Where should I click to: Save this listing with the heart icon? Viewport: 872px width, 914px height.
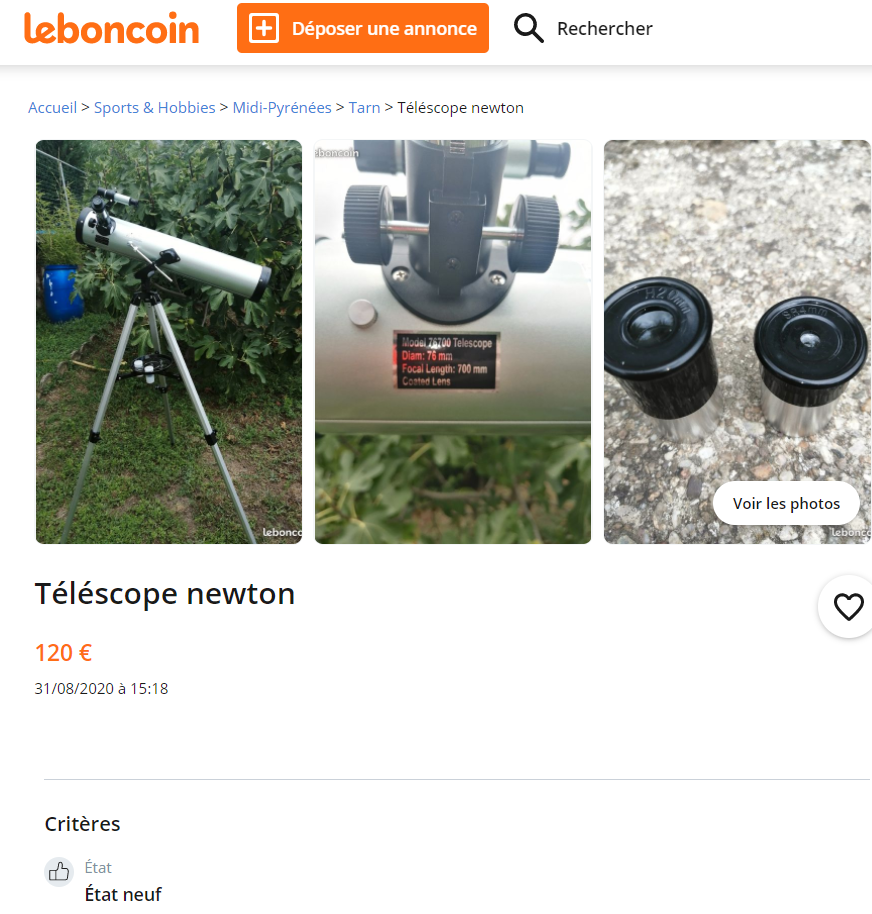(x=848, y=606)
